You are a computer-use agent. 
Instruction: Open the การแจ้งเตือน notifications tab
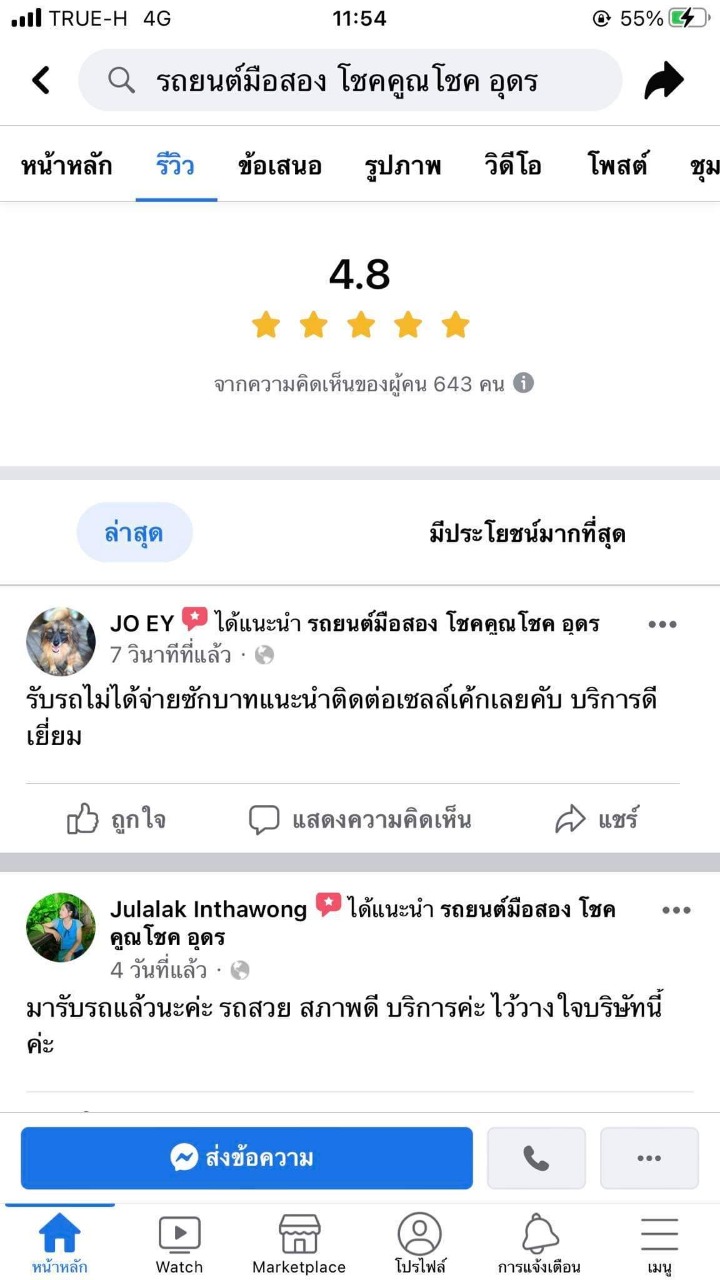pyautogui.click(x=539, y=1244)
